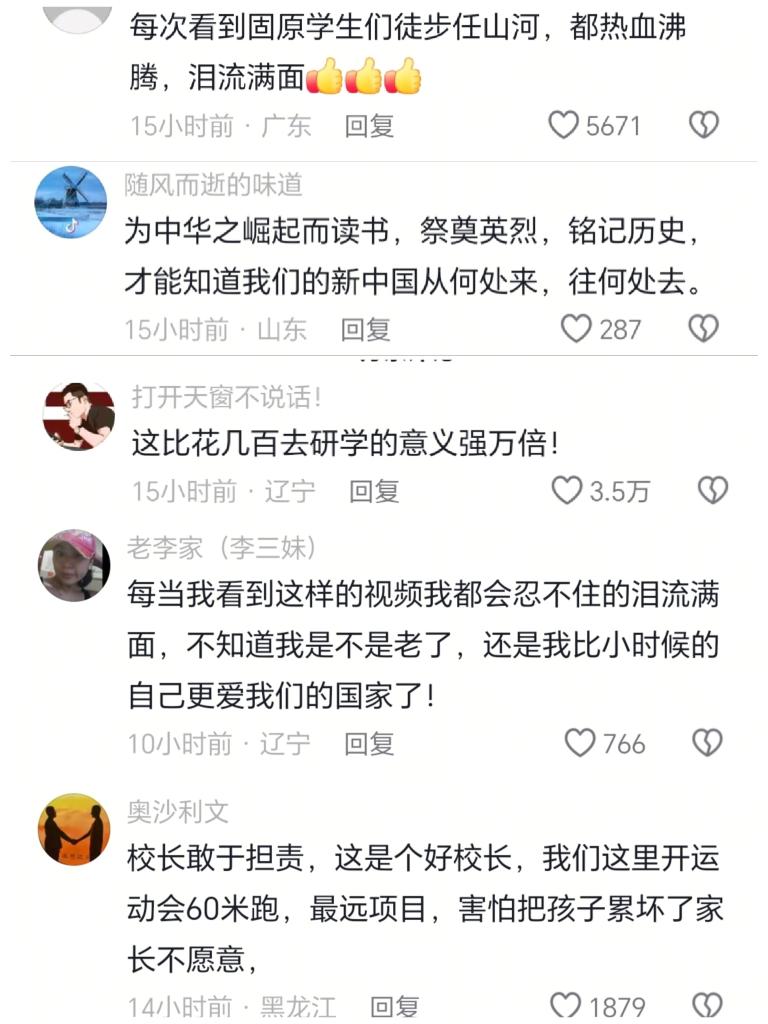Screen dimensions: 768x1024
Task: Select the username 随风而逝的味道
Action: 213,184
